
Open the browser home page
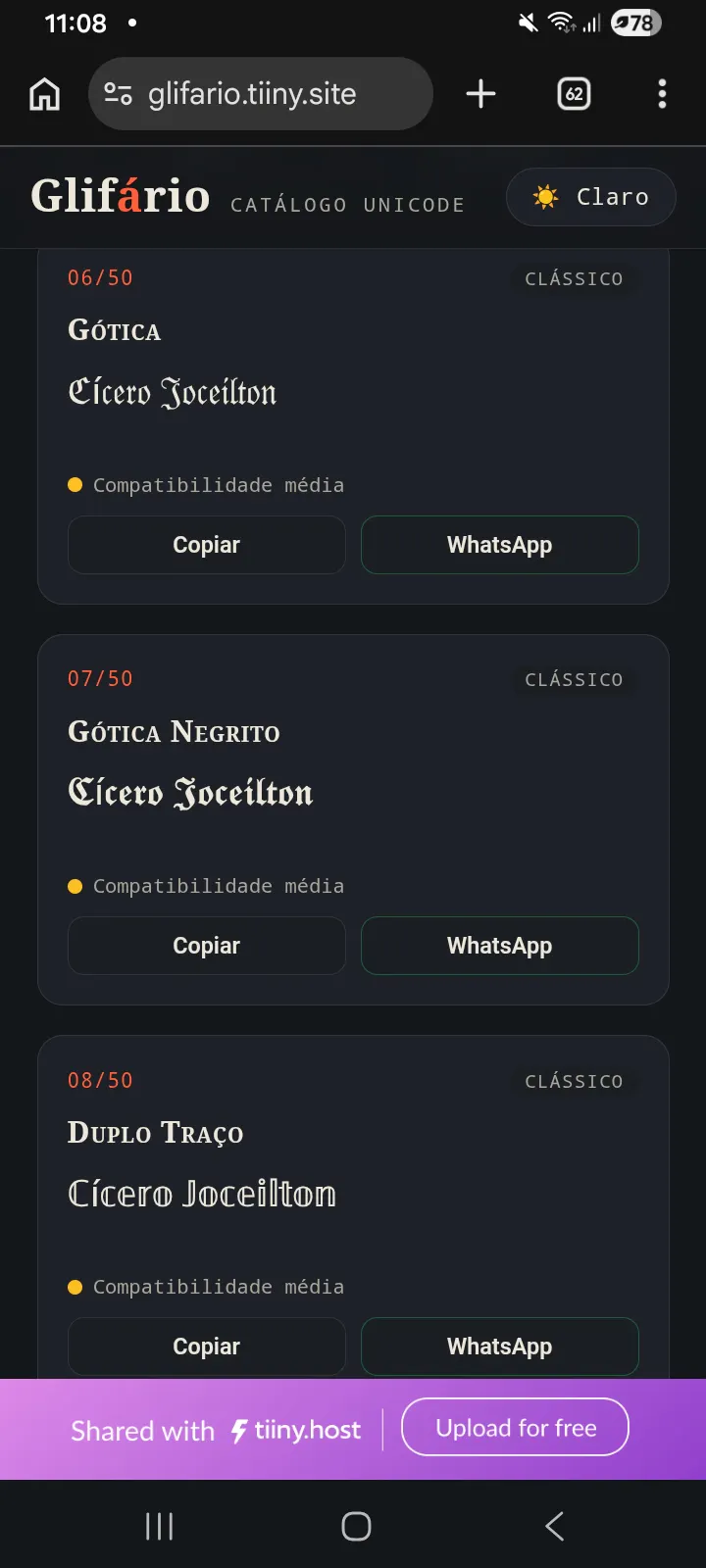click(45, 94)
